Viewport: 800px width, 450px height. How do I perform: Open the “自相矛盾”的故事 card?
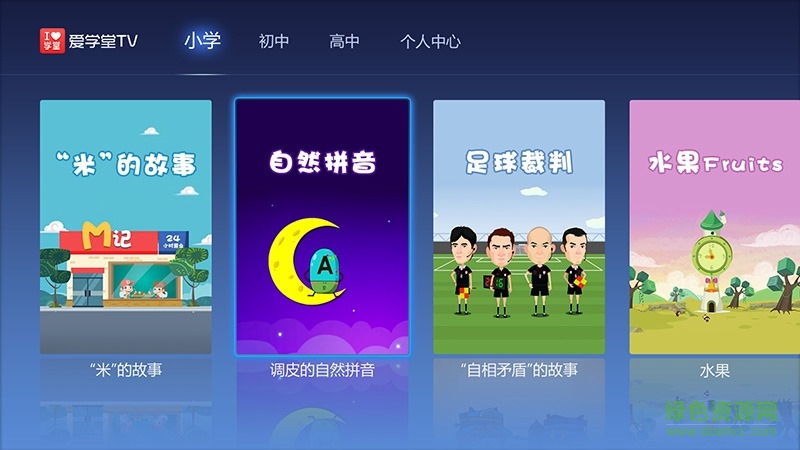tap(519, 227)
